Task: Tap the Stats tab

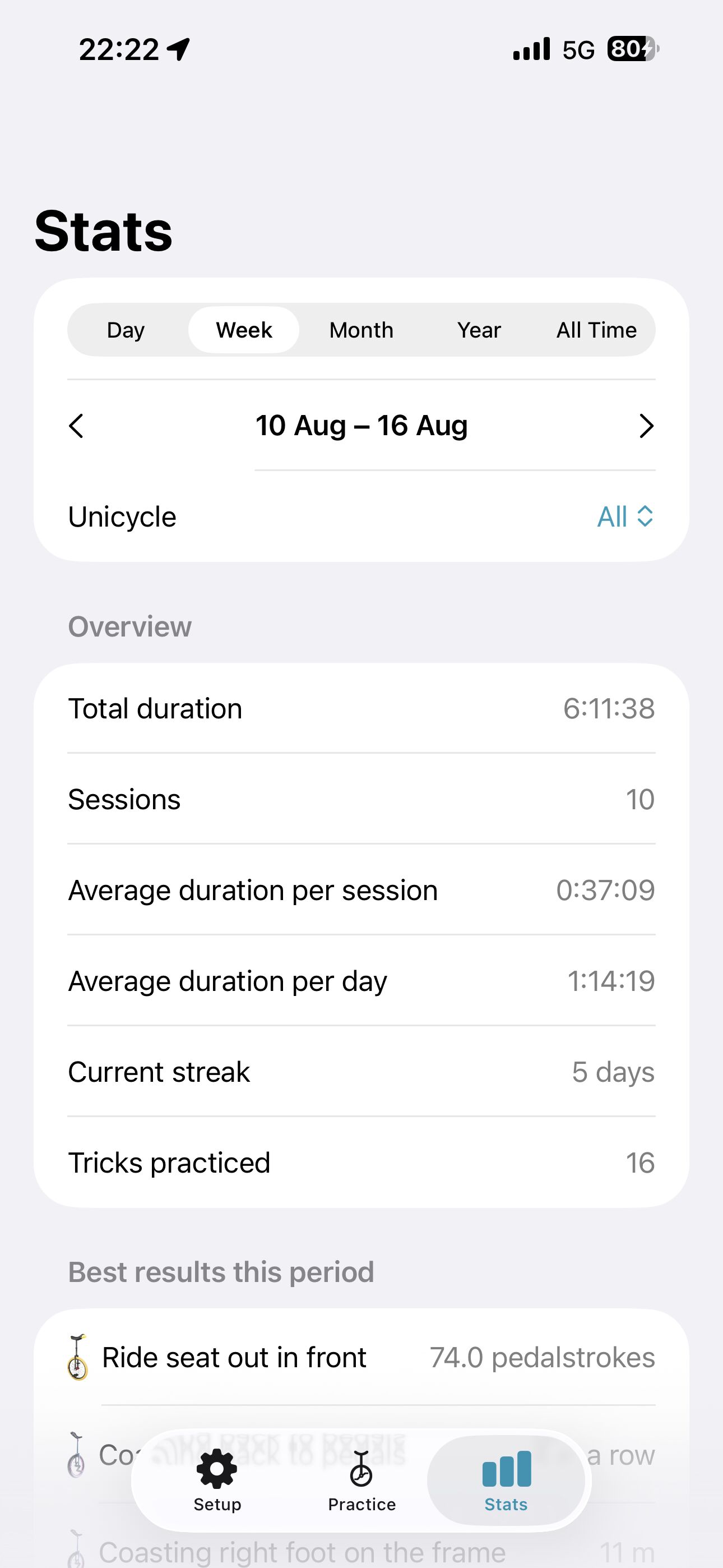Action: (x=506, y=1481)
